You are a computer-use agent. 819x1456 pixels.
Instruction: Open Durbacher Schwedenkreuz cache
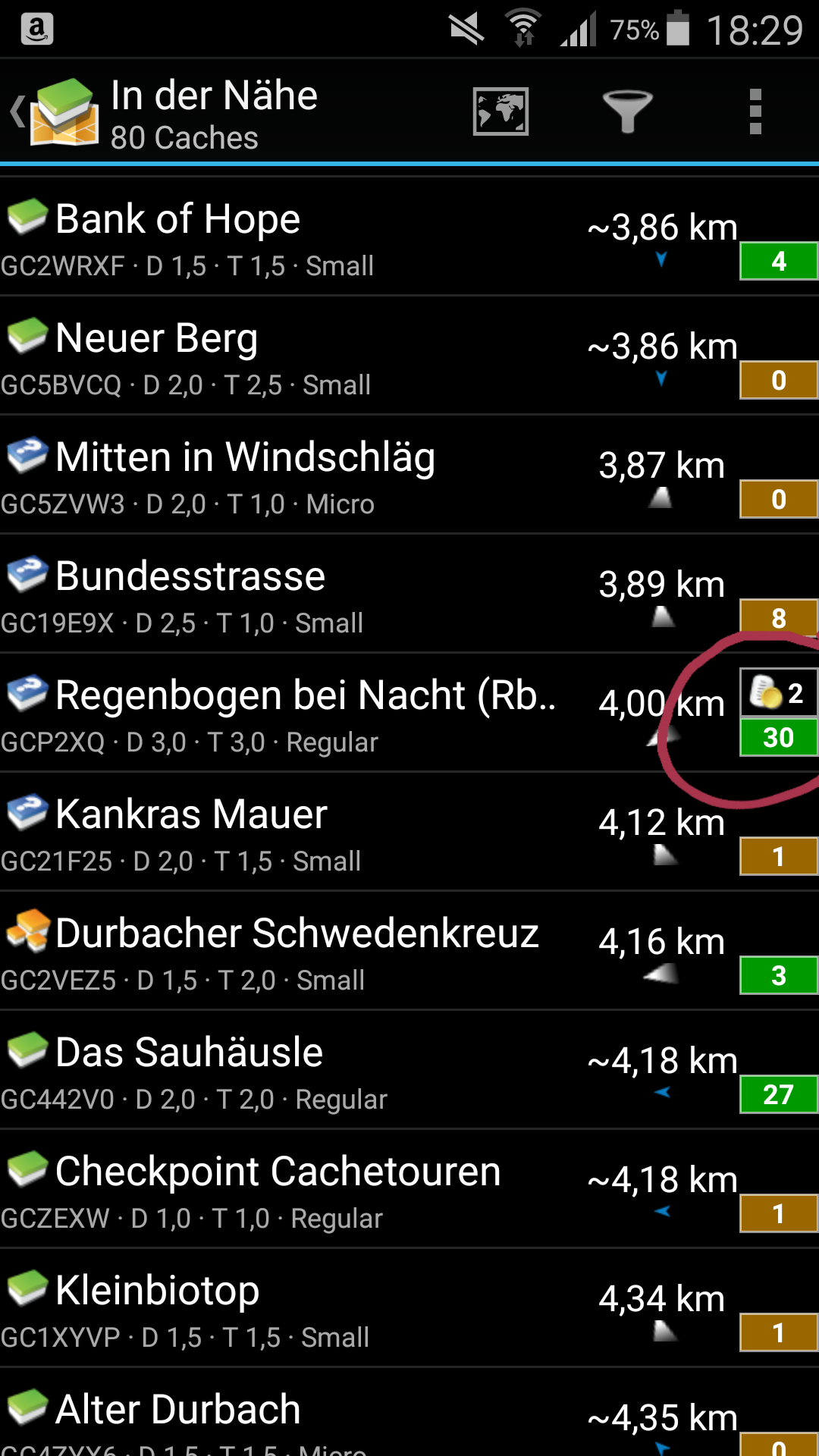click(303, 952)
